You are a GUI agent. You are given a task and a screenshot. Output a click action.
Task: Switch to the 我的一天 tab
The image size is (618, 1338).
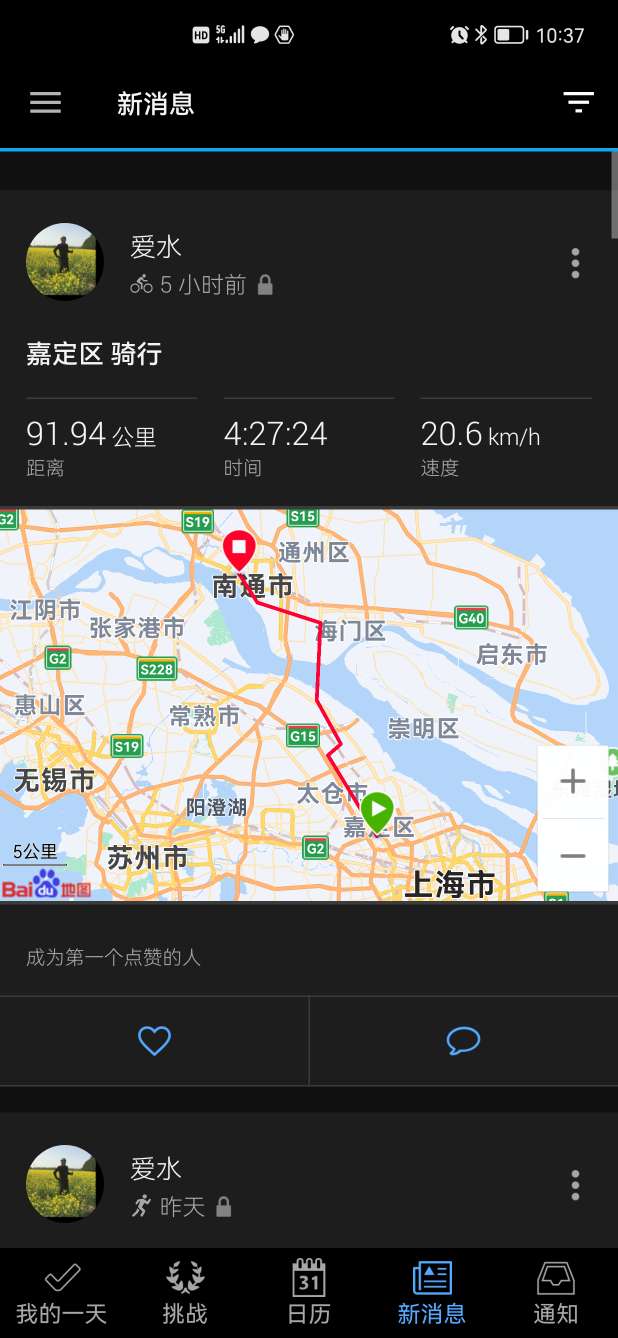pyautogui.click(x=61, y=1293)
